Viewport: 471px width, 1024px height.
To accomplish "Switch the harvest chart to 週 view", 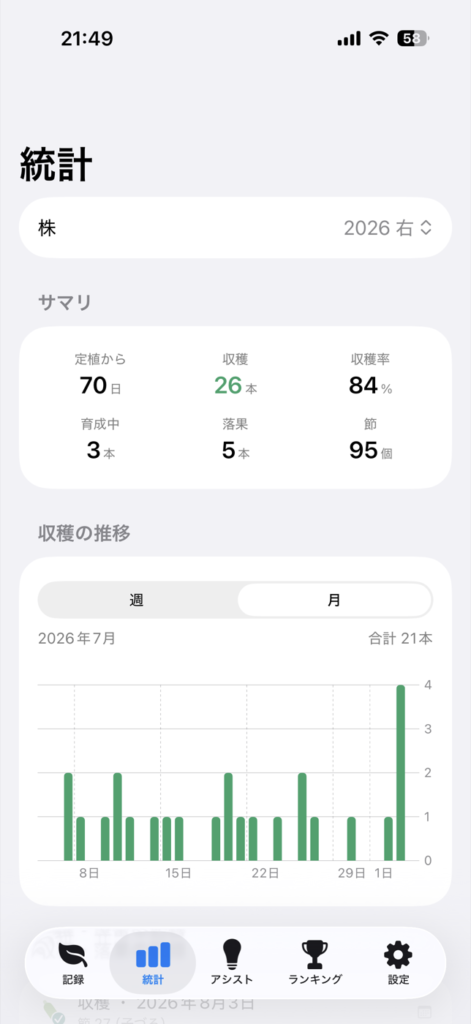I will [137, 600].
